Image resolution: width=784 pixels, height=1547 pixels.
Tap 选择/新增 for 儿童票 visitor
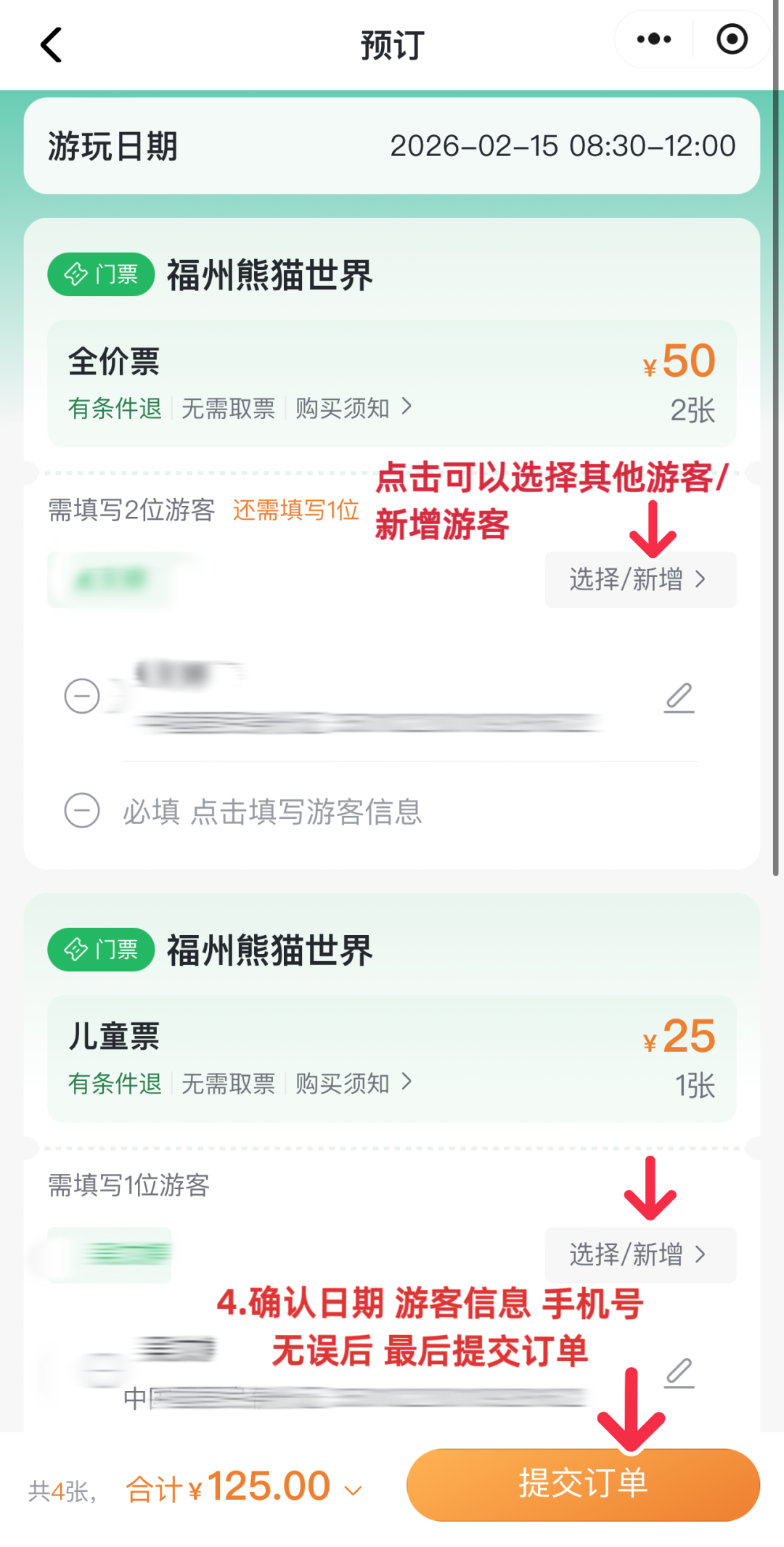point(640,1254)
